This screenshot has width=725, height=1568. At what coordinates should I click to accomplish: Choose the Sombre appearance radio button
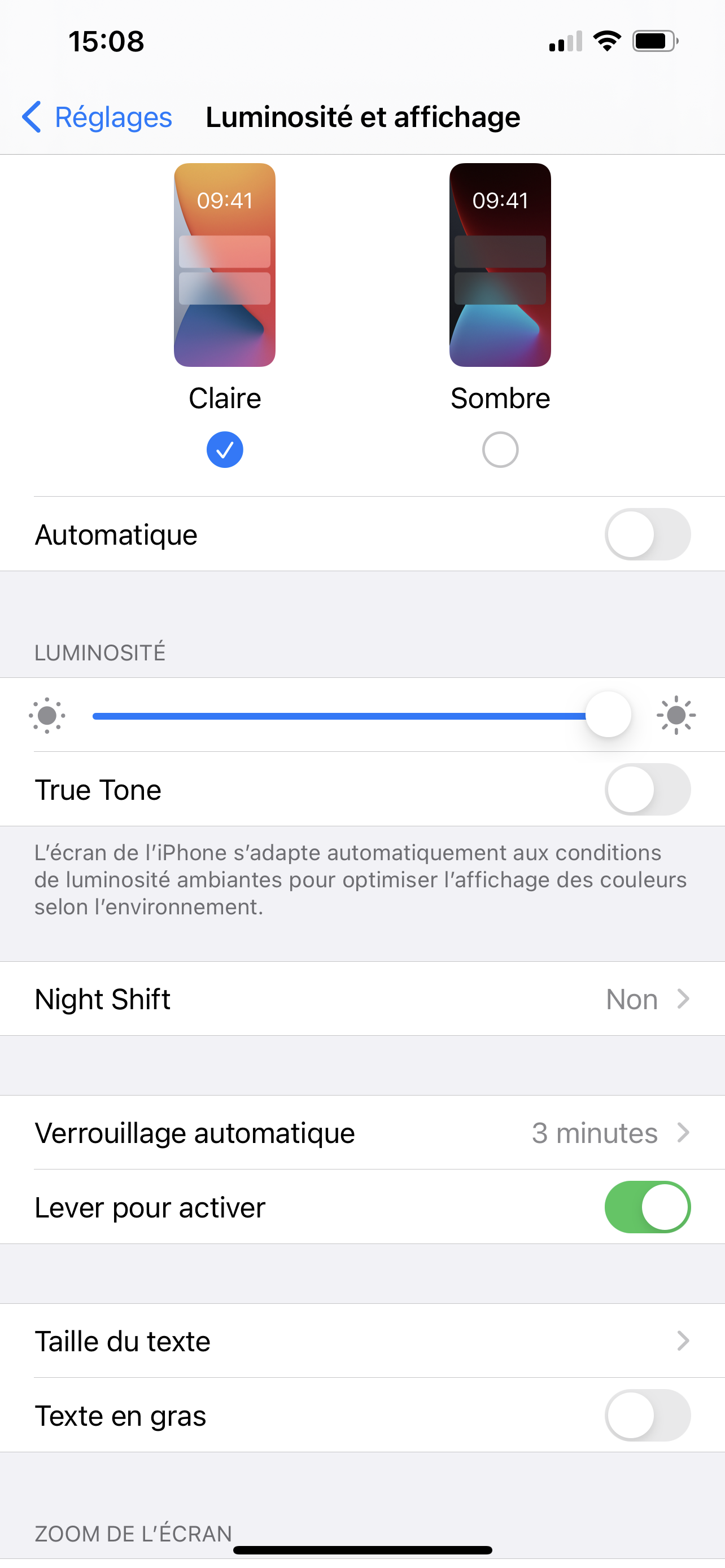(500, 450)
